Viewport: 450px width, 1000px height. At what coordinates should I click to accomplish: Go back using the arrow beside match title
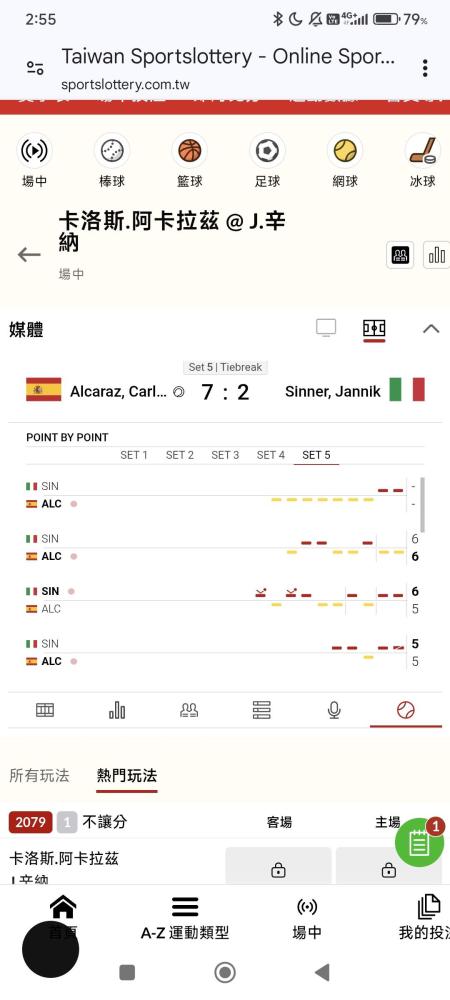pyautogui.click(x=29, y=255)
